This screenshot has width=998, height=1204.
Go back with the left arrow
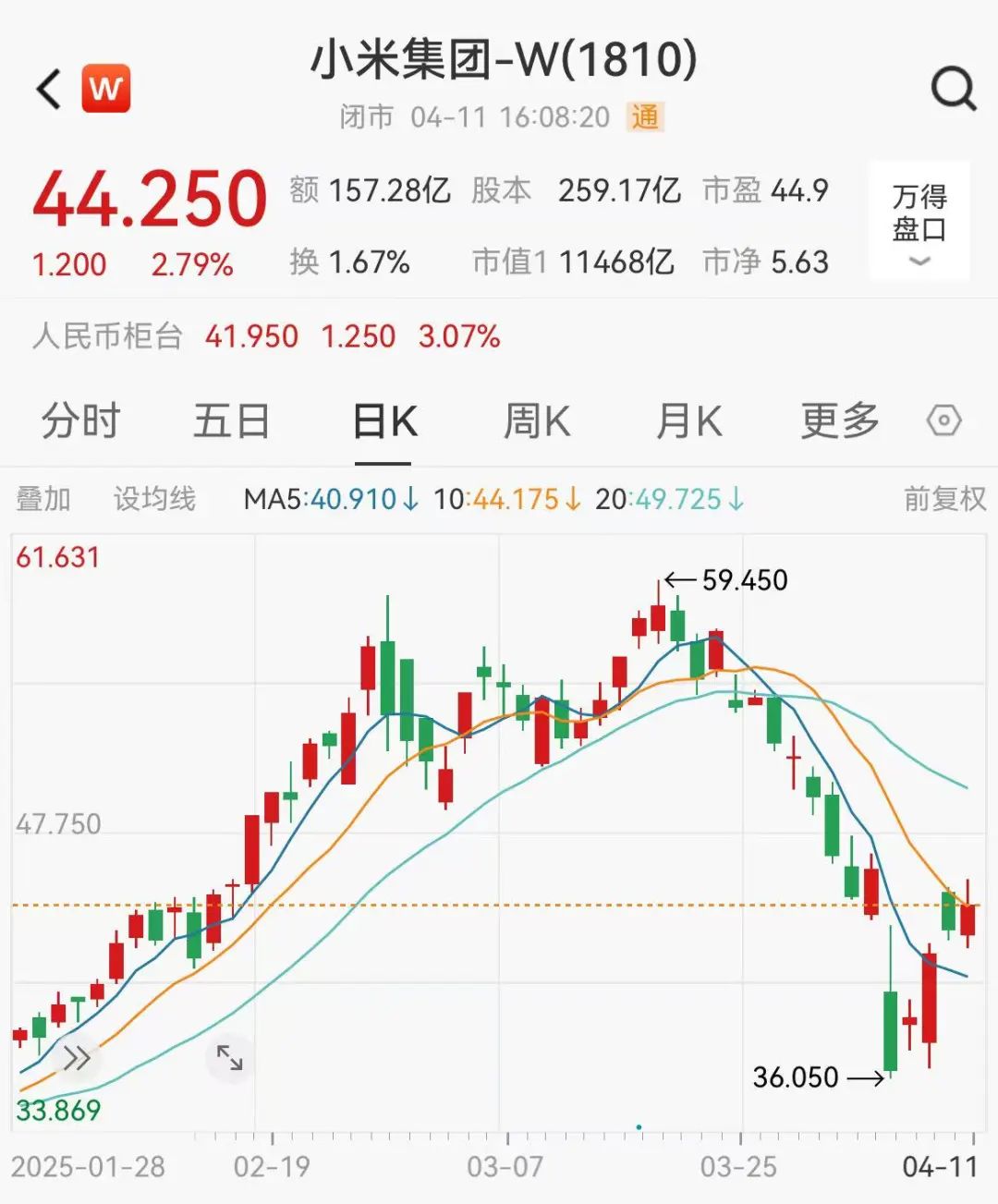(50, 90)
